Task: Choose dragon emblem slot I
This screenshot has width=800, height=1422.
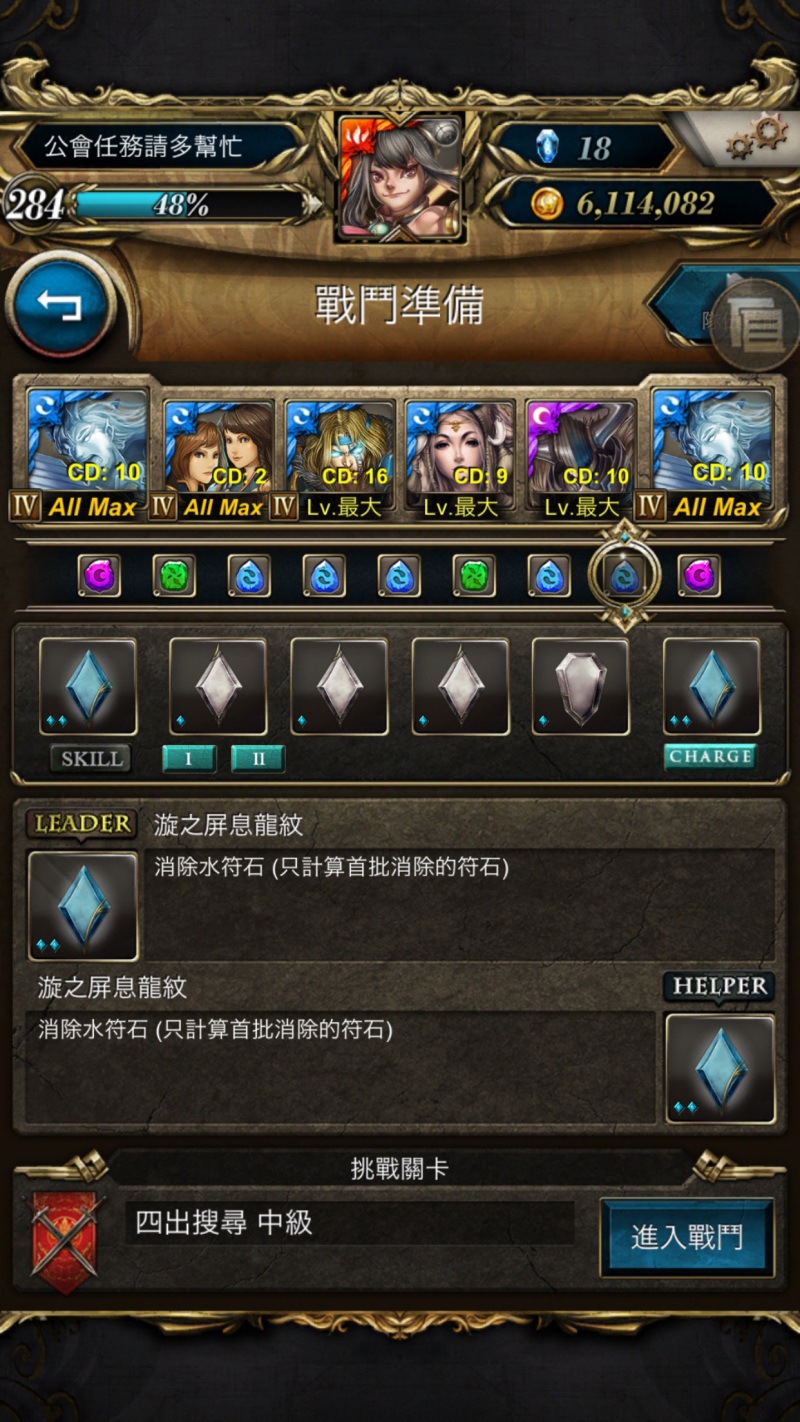Action: coord(189,758)
